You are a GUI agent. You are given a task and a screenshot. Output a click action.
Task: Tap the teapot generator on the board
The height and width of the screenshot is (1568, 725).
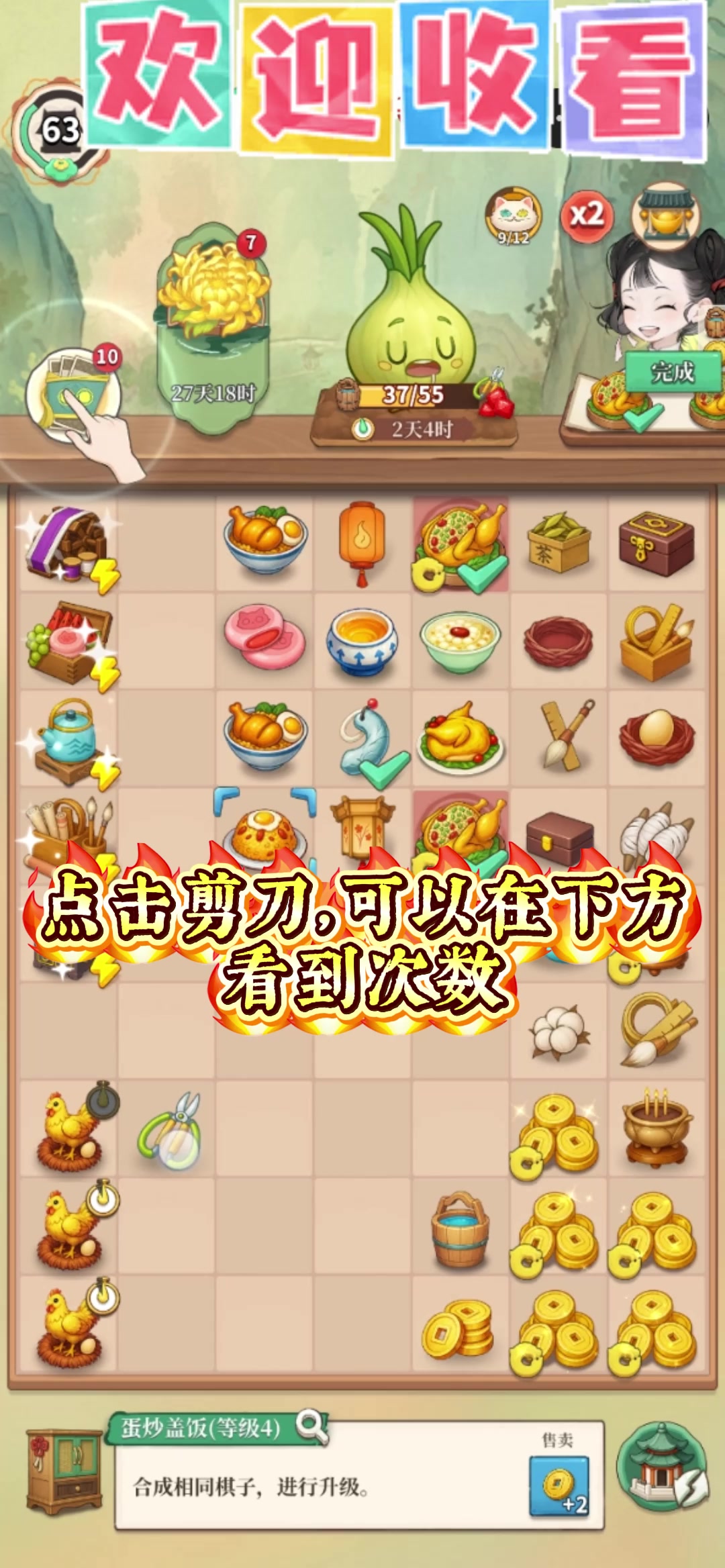coord(68,738)
